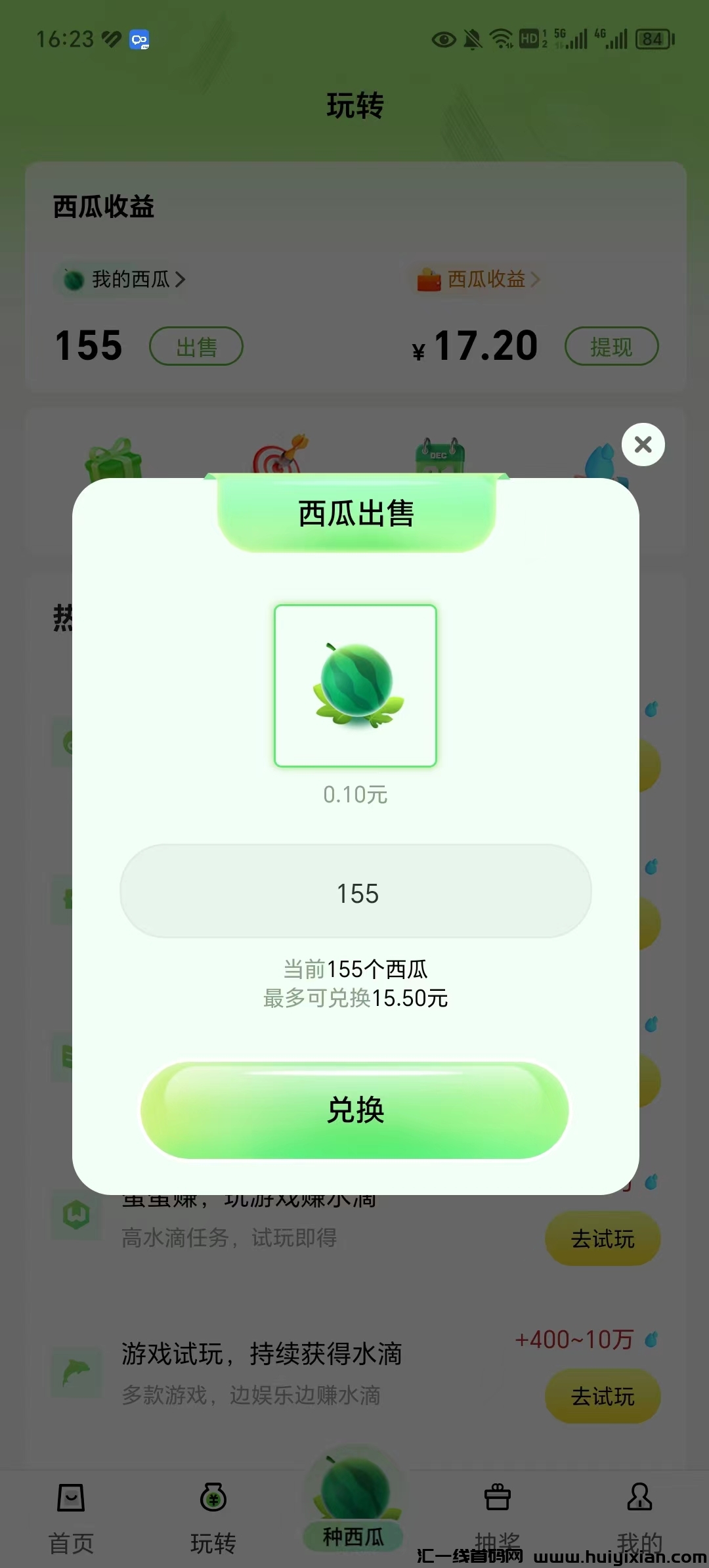Tap the 抽奖 prize box icon
709x1568 pixels.
click(496, 1498)
